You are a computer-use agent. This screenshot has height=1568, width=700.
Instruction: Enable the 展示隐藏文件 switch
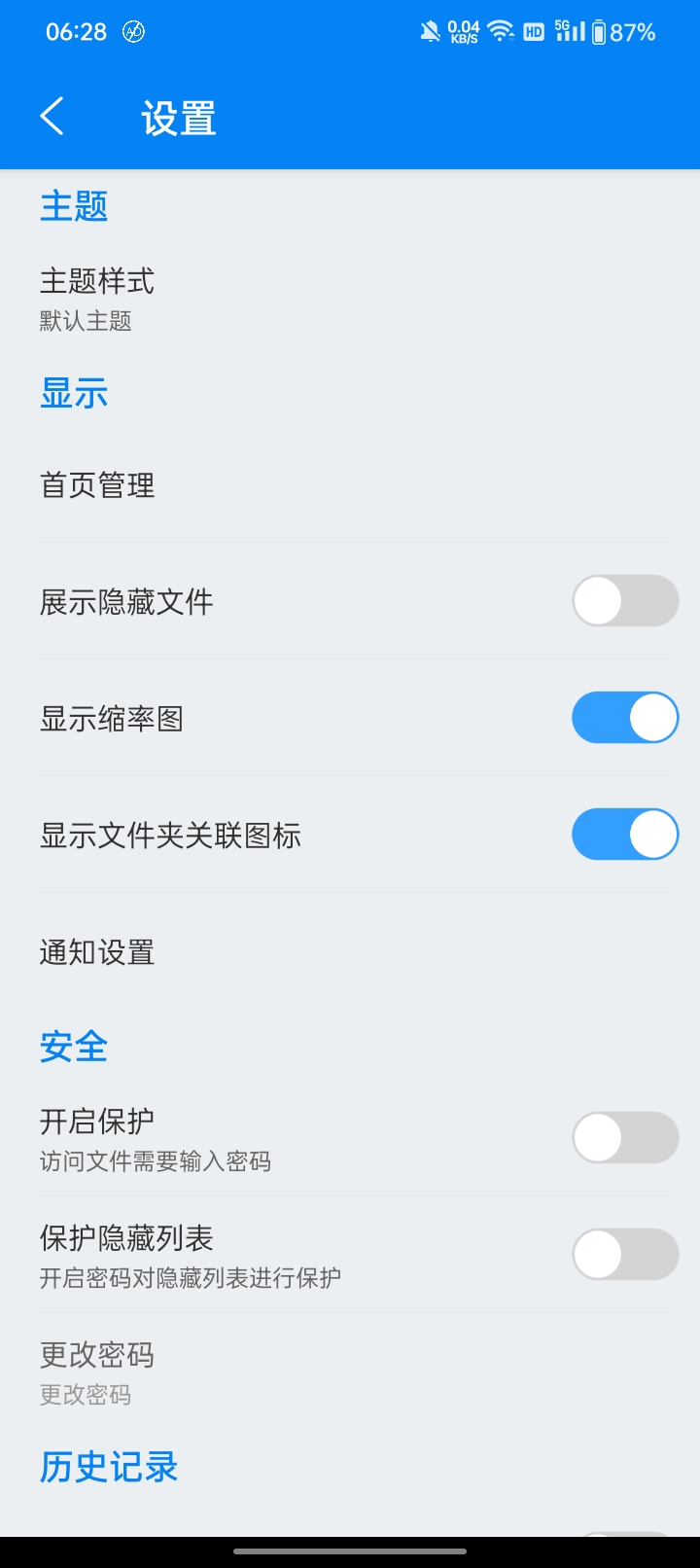pos(625,601)
